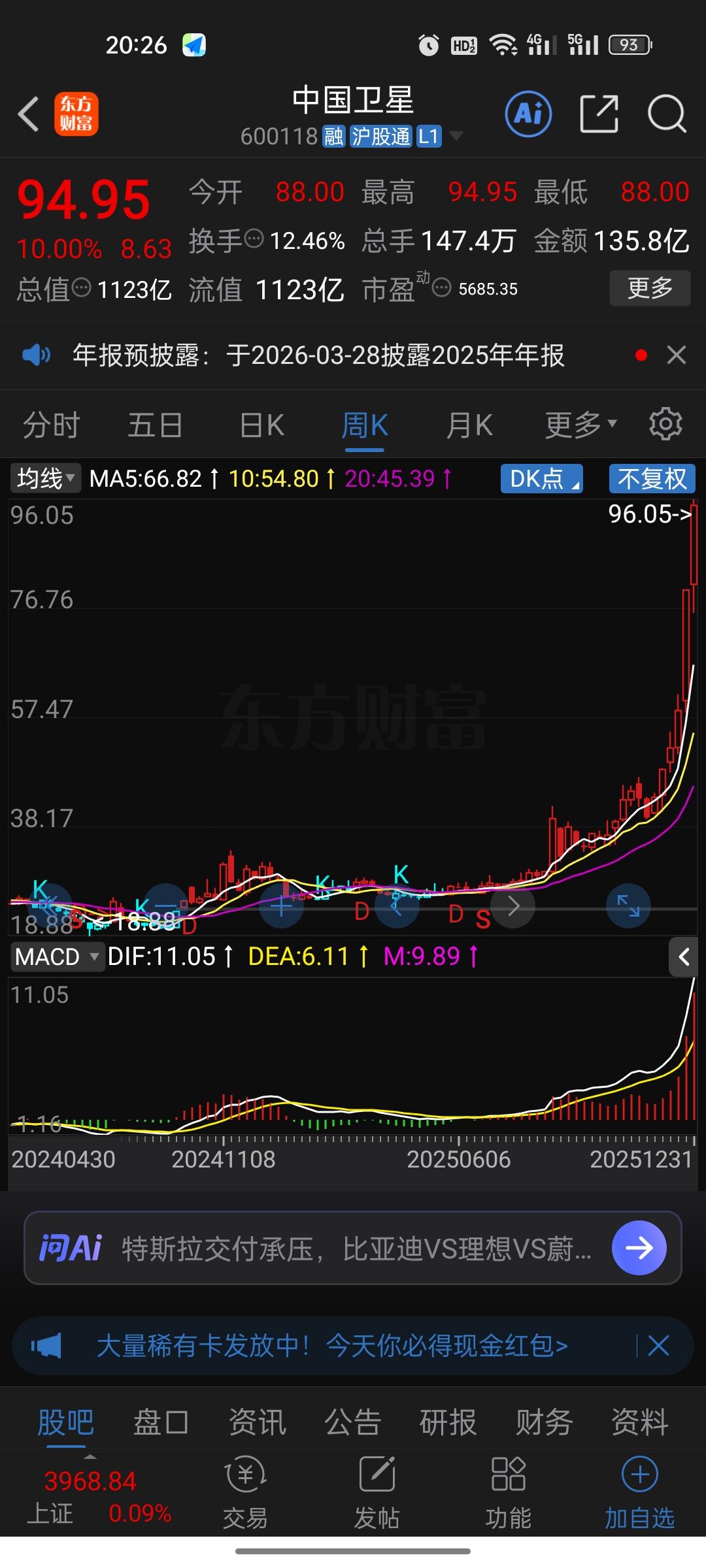The height and width of the screenshot is (1568, 706).
Task: Open search with the magnifier icon
Action: tap(666, 113)
